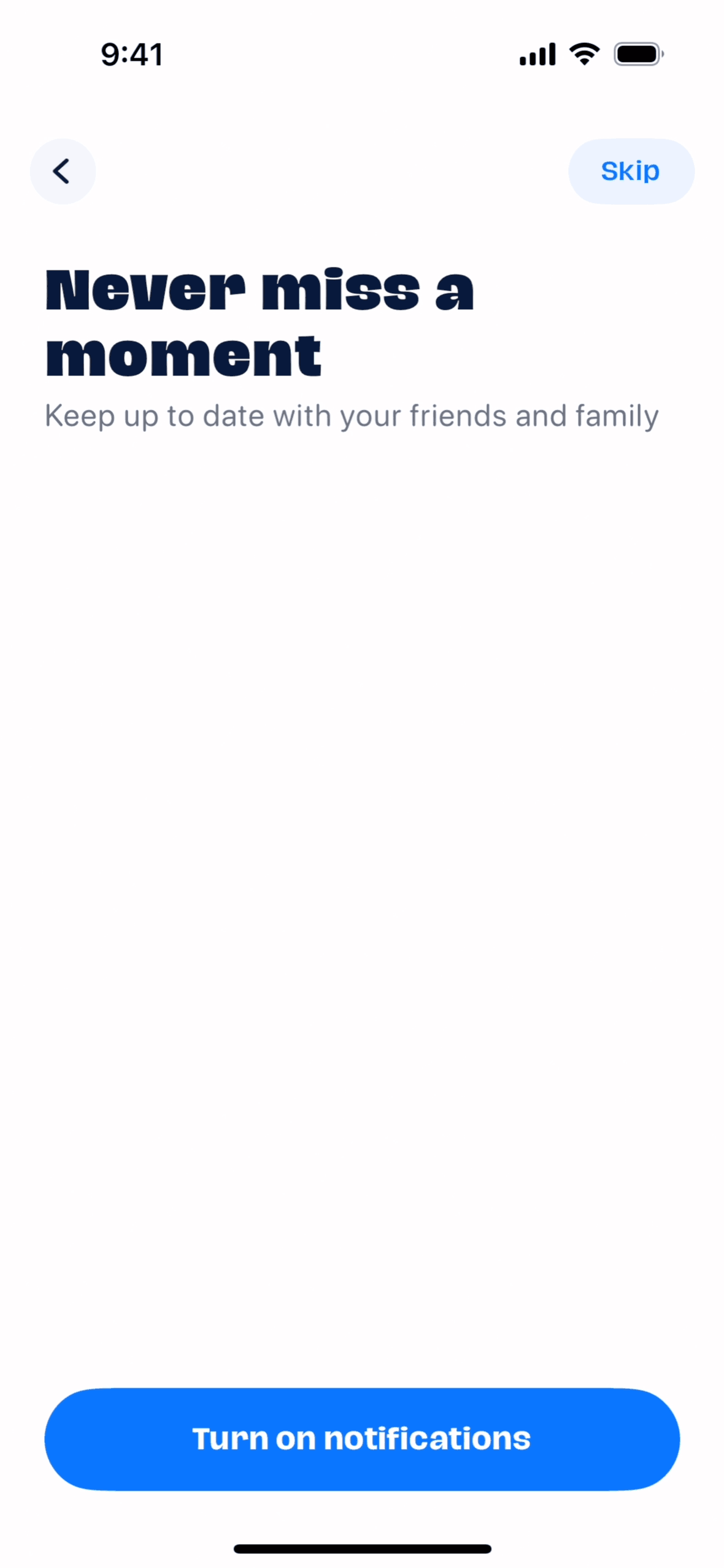Go back using the arrow button
Viewport: 724px width, 1568px height.
pos(63,171)
